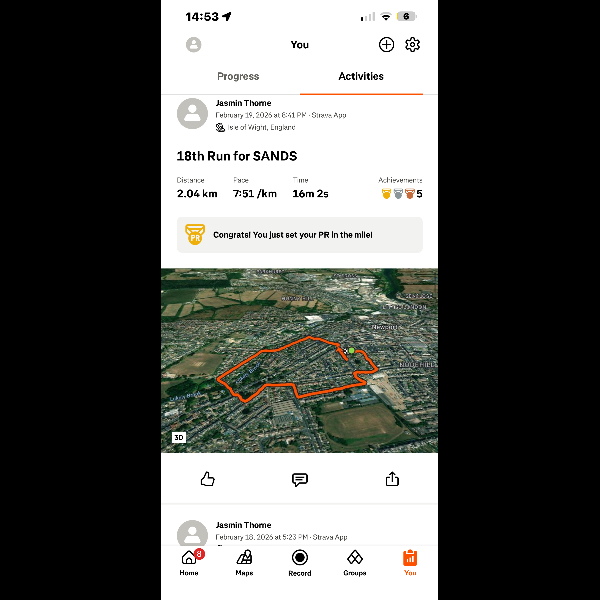600x600 pixels.
Task: Open the You tab in bottom bar
Action: [410, 562]
